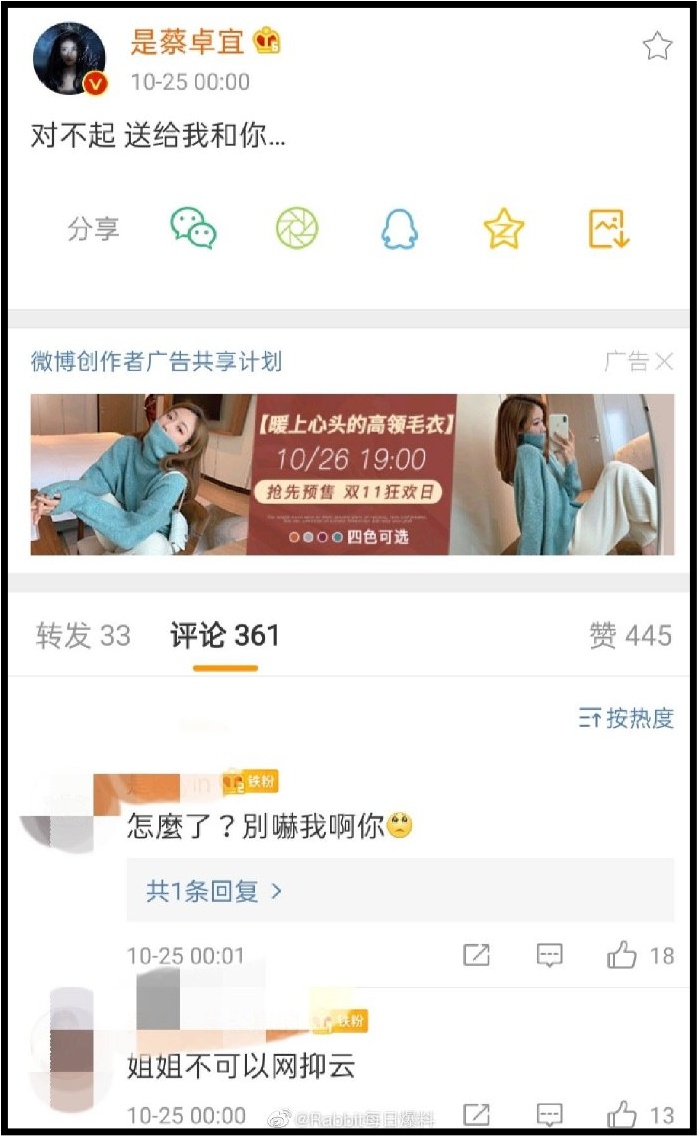This screenshot has height=1136, width=698.
Task: Open the turtleneck sweater ad banner
Action: [352, 474]
